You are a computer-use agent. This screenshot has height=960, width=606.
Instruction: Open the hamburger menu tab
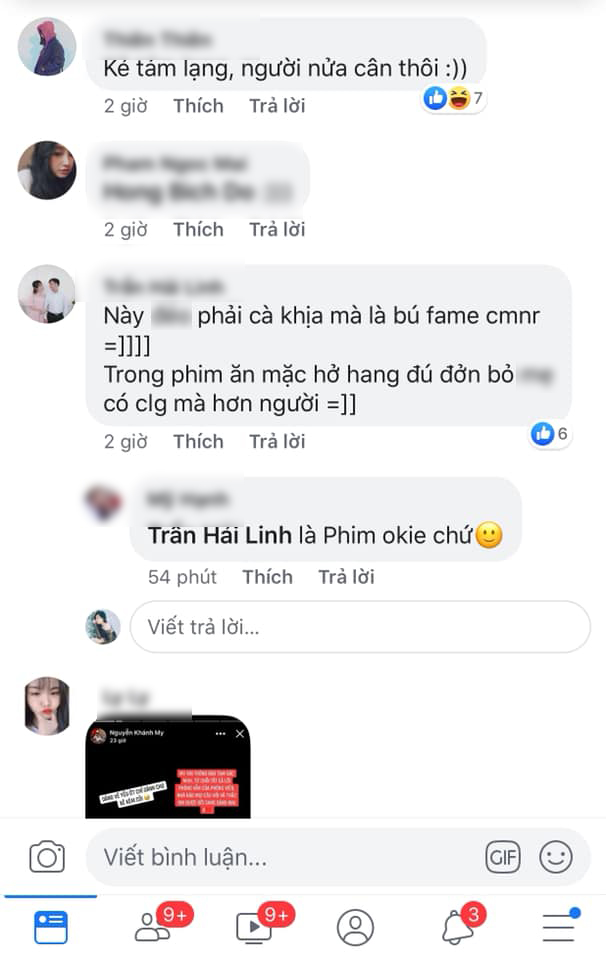click(x=558, y=928)
